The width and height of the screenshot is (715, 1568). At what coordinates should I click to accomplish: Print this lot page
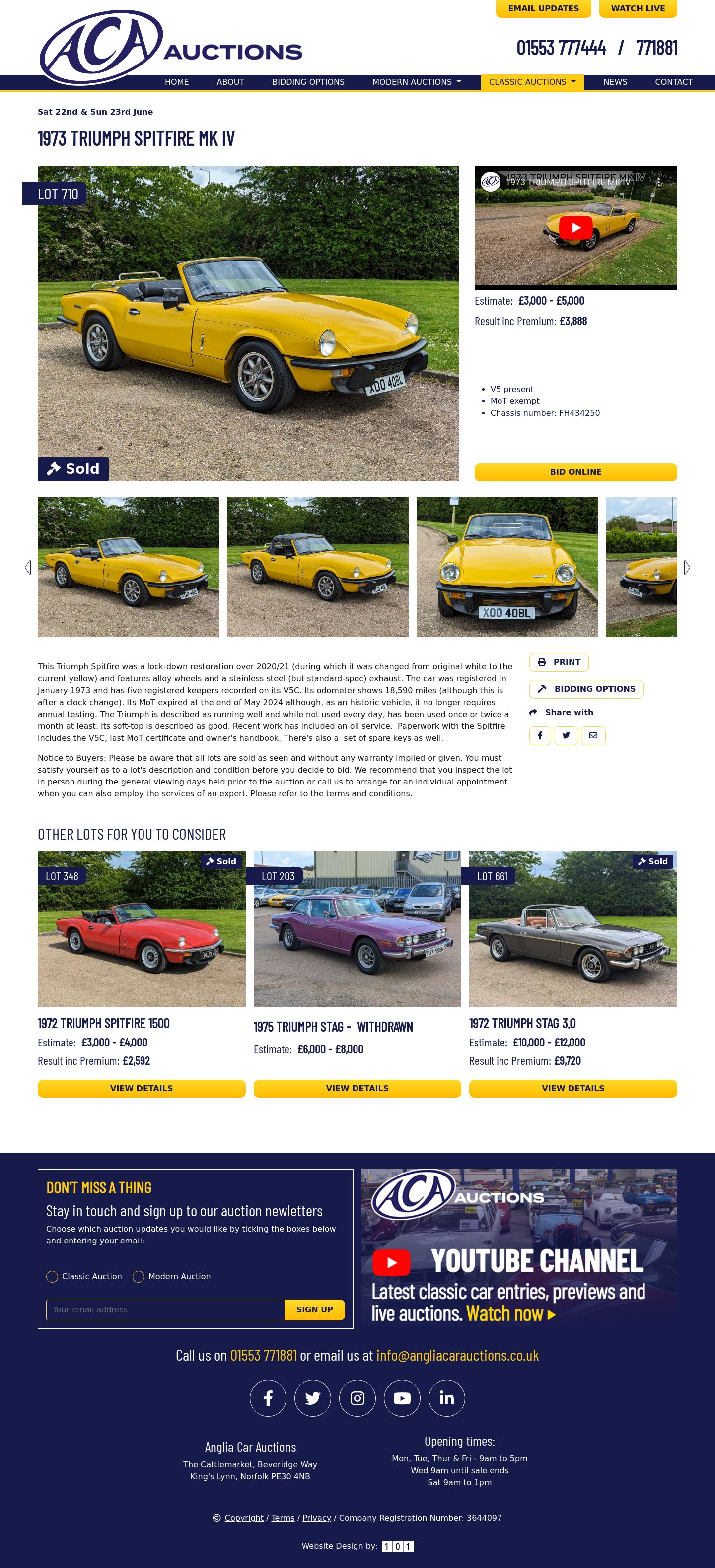tap(559, 662)
